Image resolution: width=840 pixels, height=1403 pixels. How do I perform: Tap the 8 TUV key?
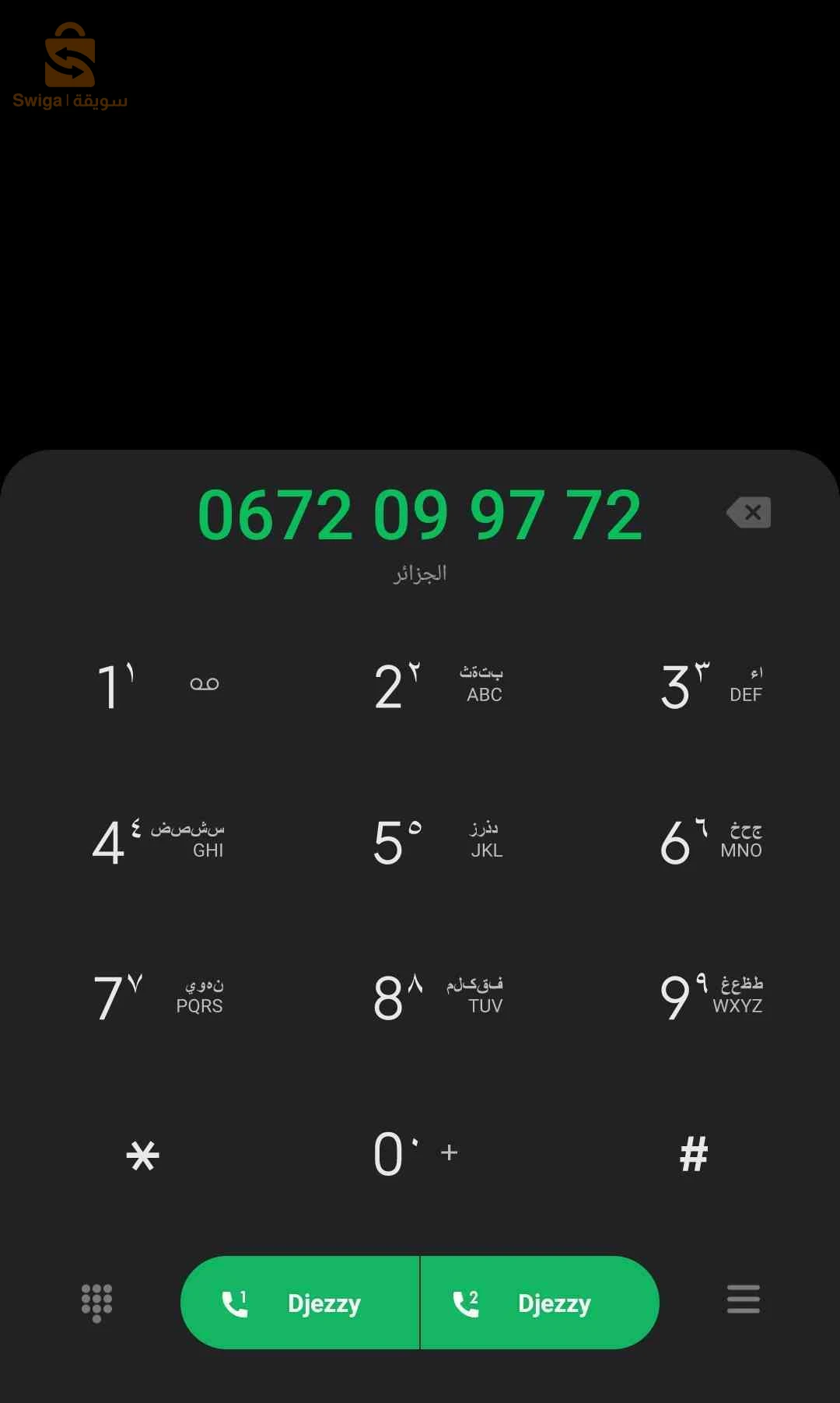click(x=436, y=997)
